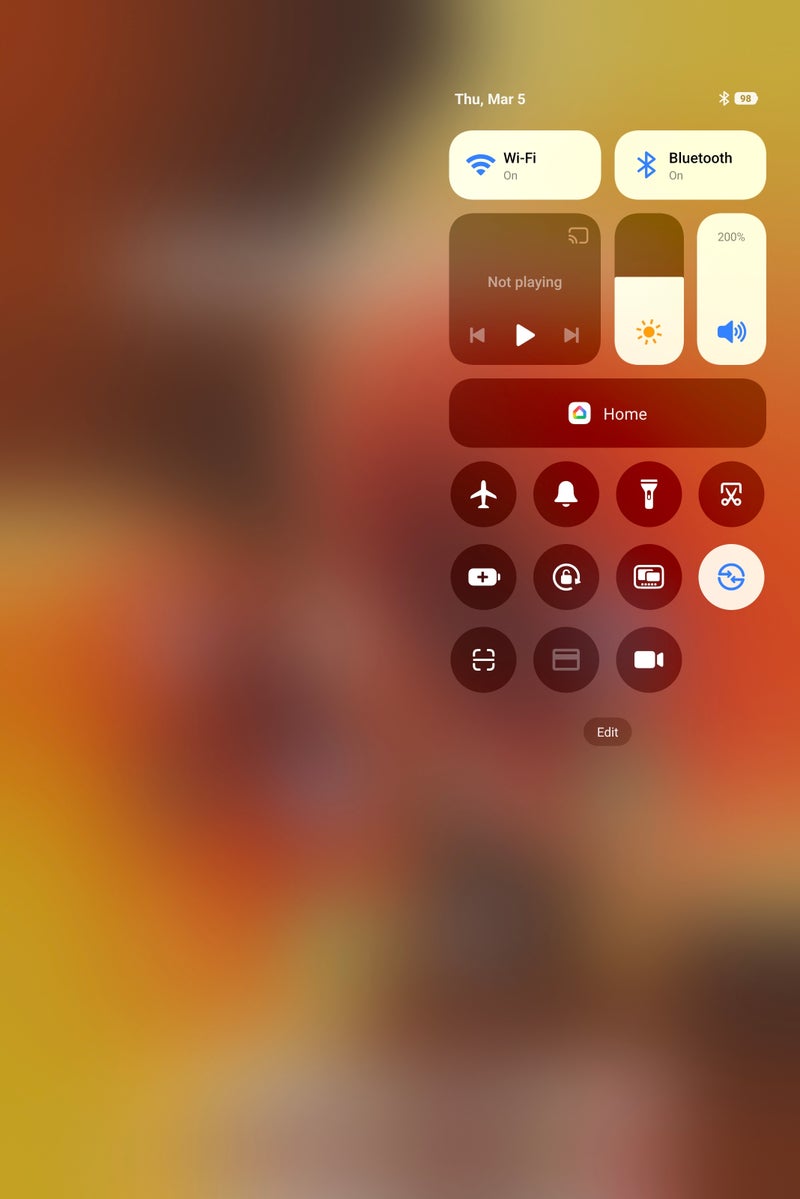Tap the volume slider
Image resolution: width=800 pixels, height=1199 pixels.
[x=731, y=290]
